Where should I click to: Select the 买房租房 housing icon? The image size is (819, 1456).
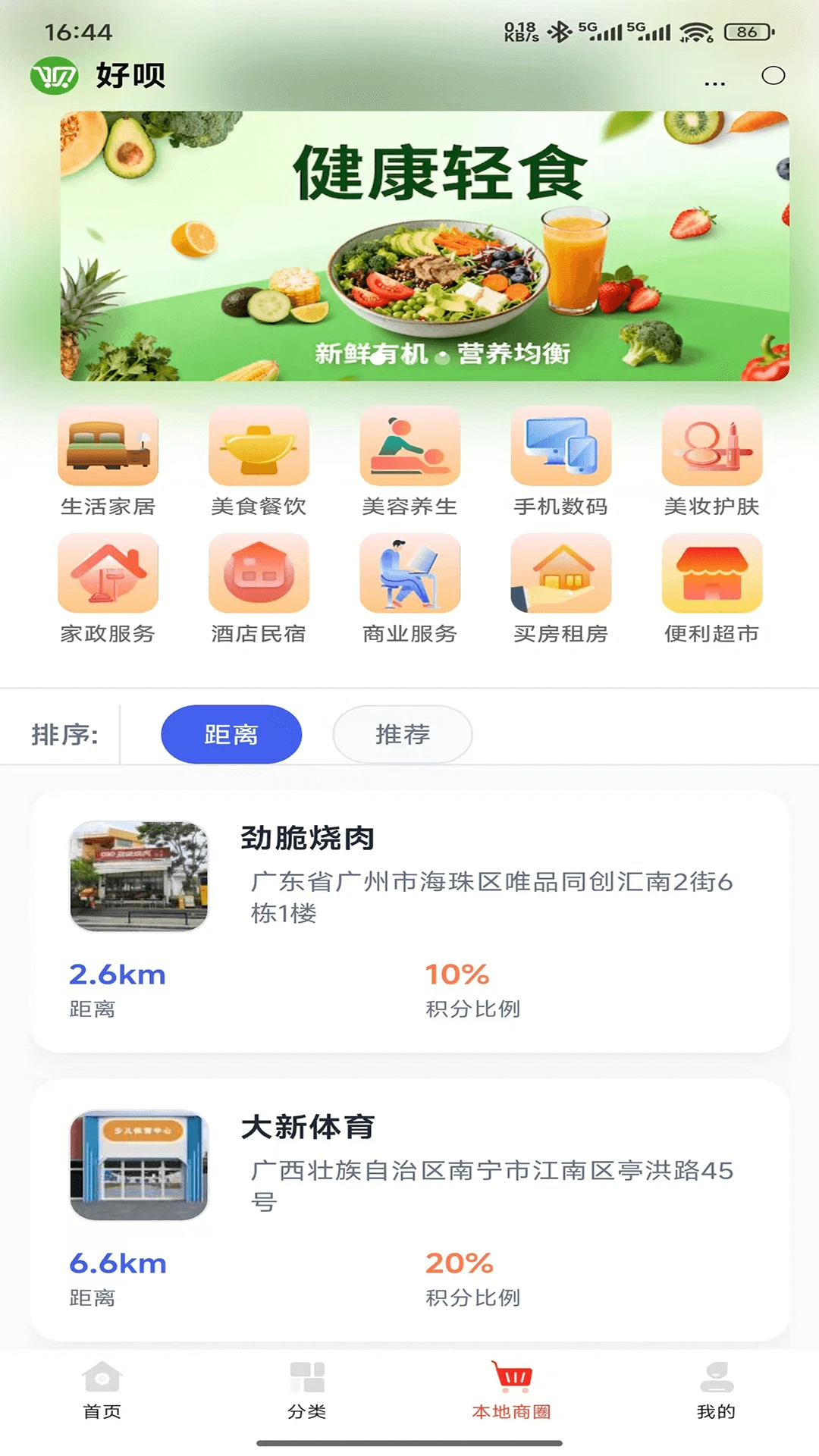[560, 575]
